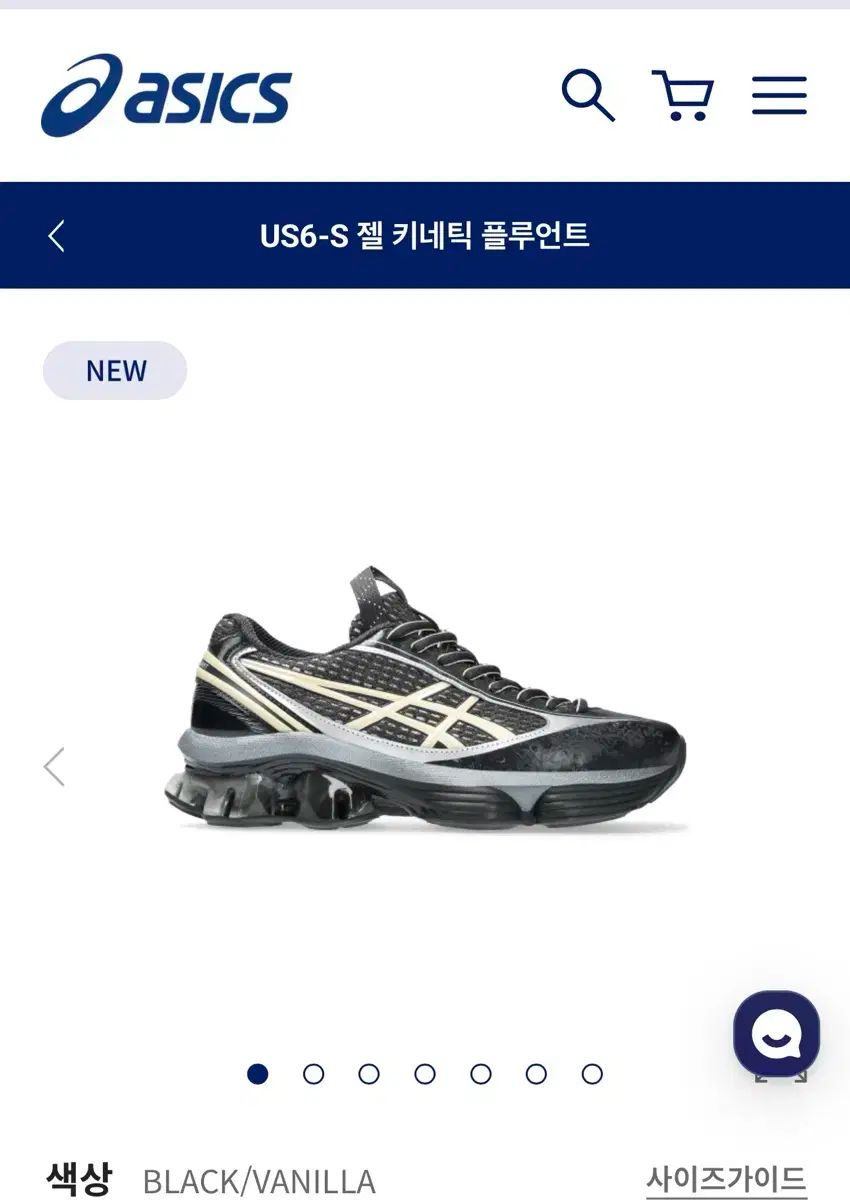This screenshot has height=1200, width=850.
Task: Select the third carousel dot
Action: [370, 1076]
